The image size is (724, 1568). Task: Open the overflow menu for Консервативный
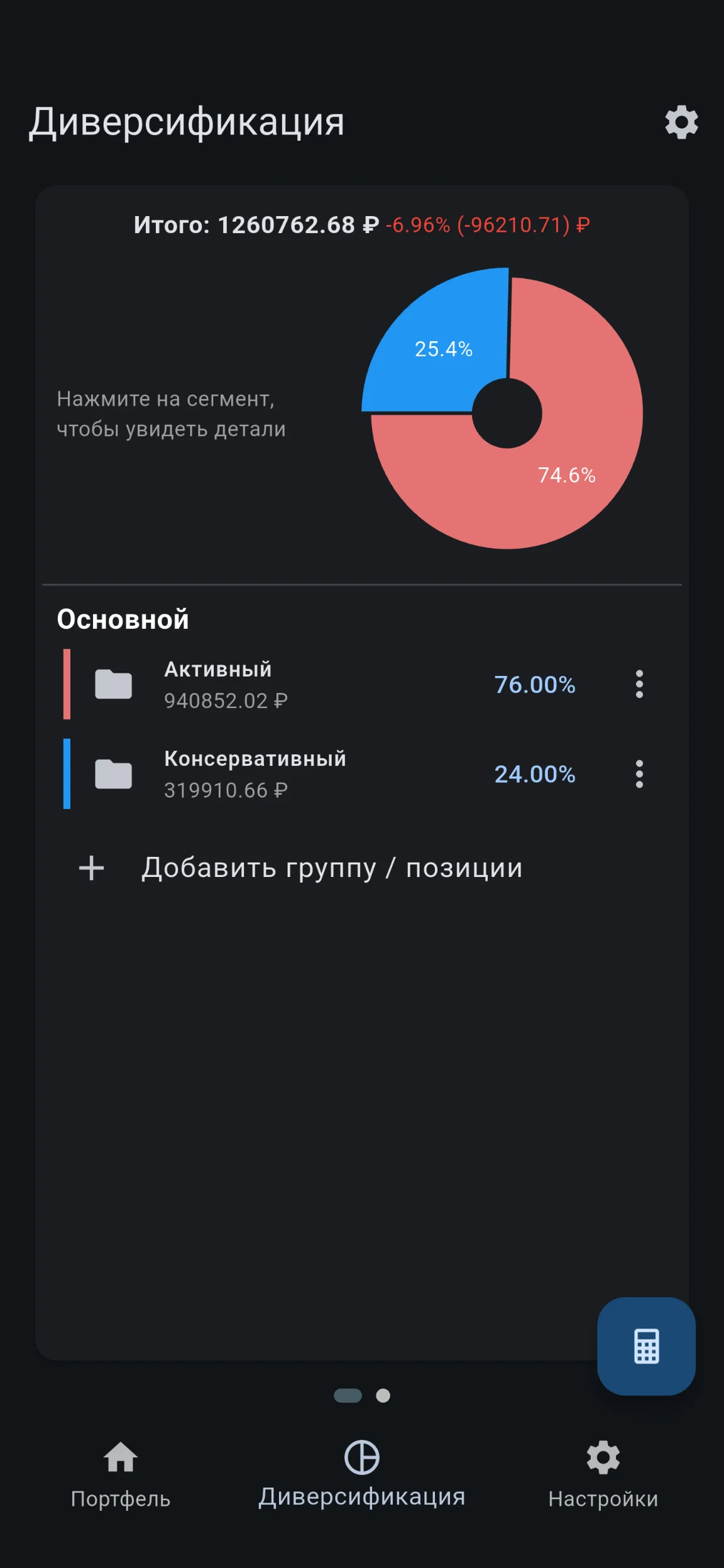pyautogui.click(x=639, y=774)
